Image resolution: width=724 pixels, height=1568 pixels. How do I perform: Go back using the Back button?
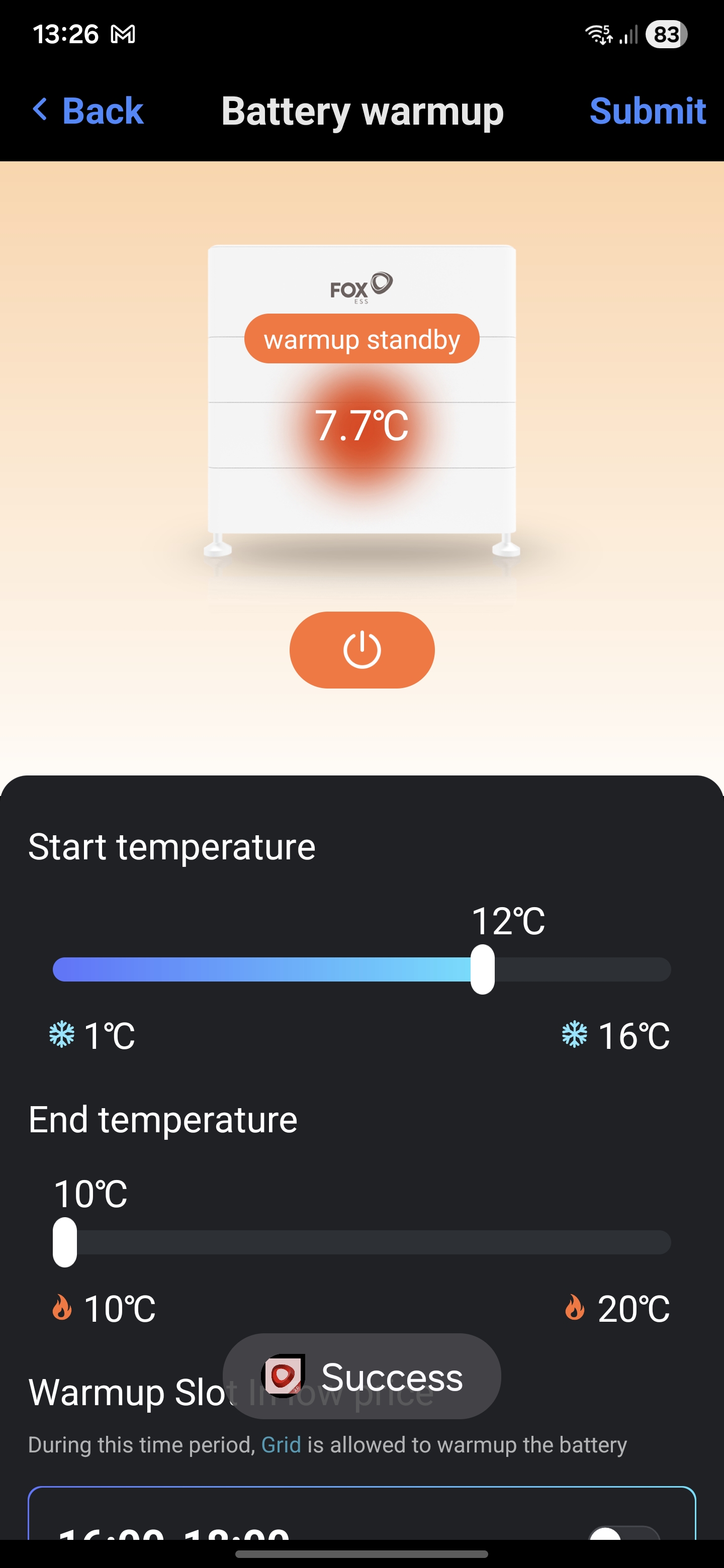coord(88,111)
